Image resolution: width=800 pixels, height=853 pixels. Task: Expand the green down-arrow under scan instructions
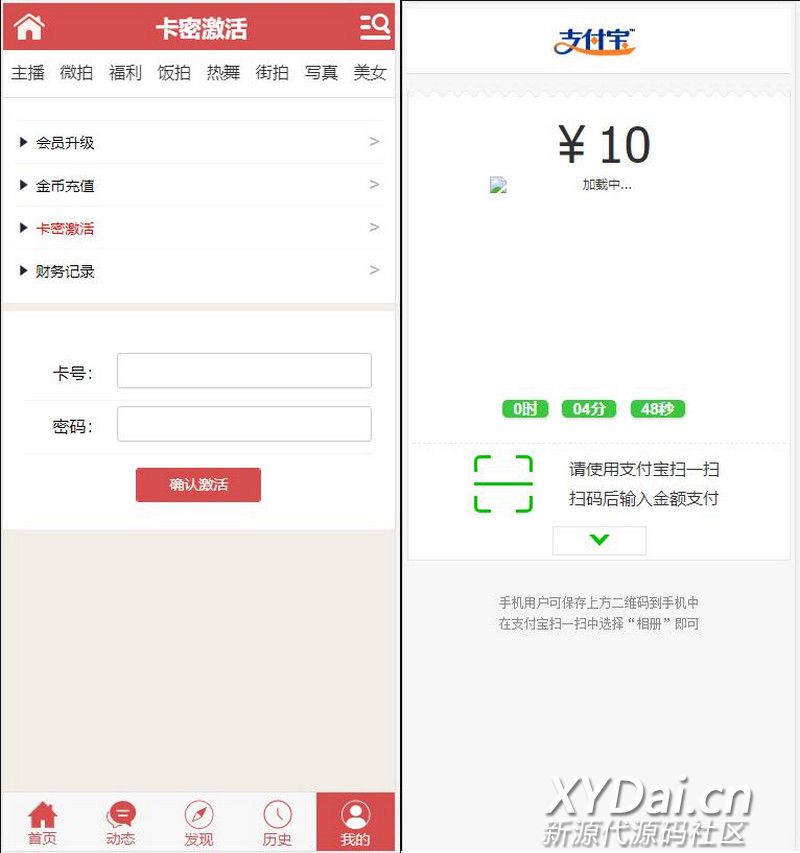(x=599, y=540)
